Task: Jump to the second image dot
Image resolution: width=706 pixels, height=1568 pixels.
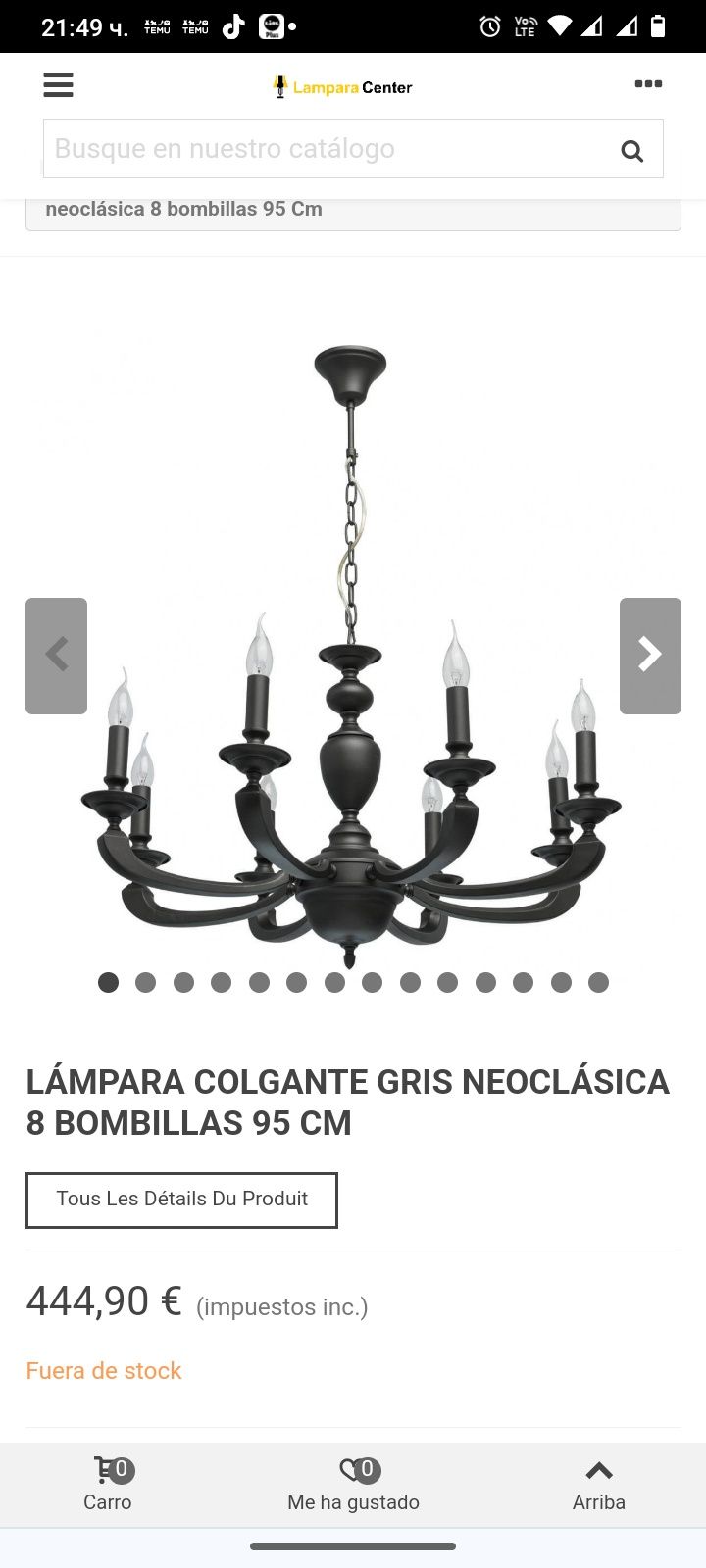Action: pos(146,982)
